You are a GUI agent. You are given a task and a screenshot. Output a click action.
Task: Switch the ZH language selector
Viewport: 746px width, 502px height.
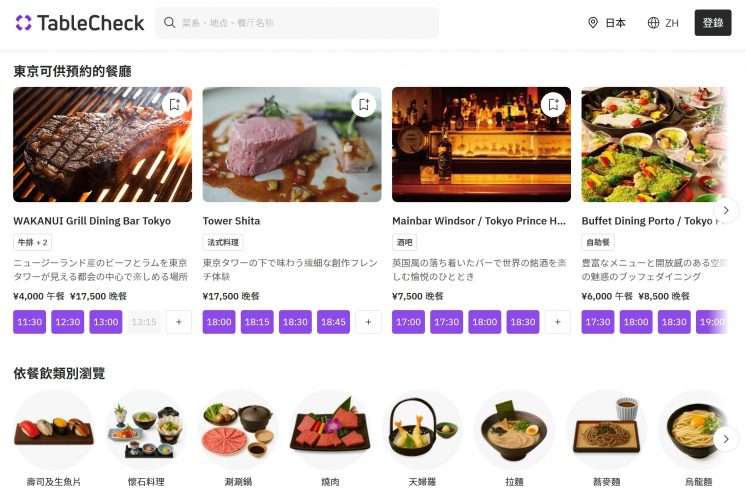[x=663, y=22]
